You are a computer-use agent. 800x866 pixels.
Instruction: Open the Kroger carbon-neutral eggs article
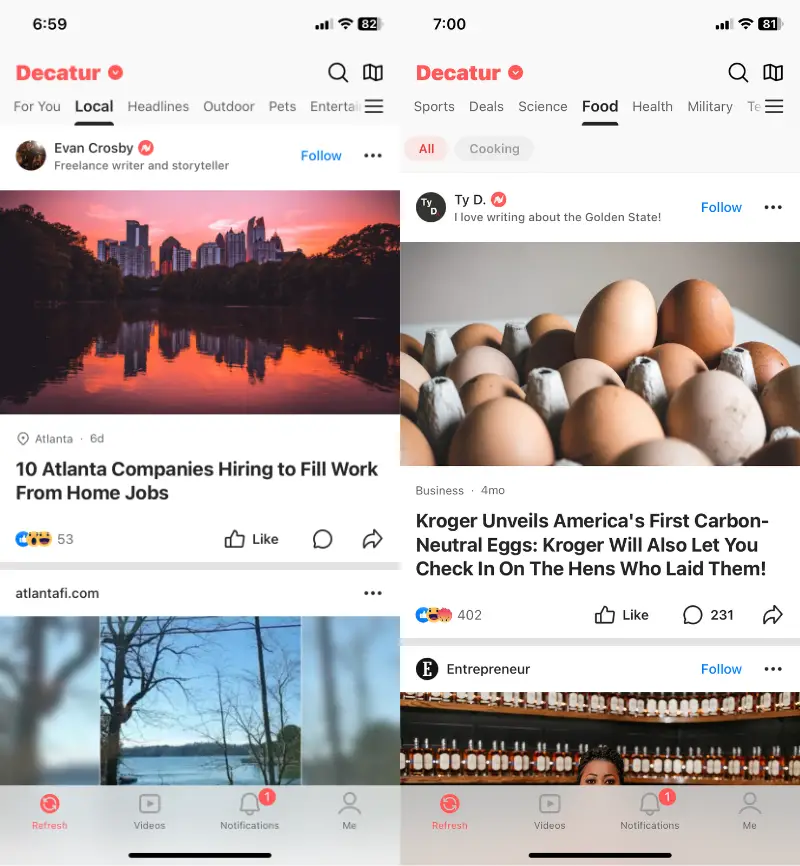[591, 545]
